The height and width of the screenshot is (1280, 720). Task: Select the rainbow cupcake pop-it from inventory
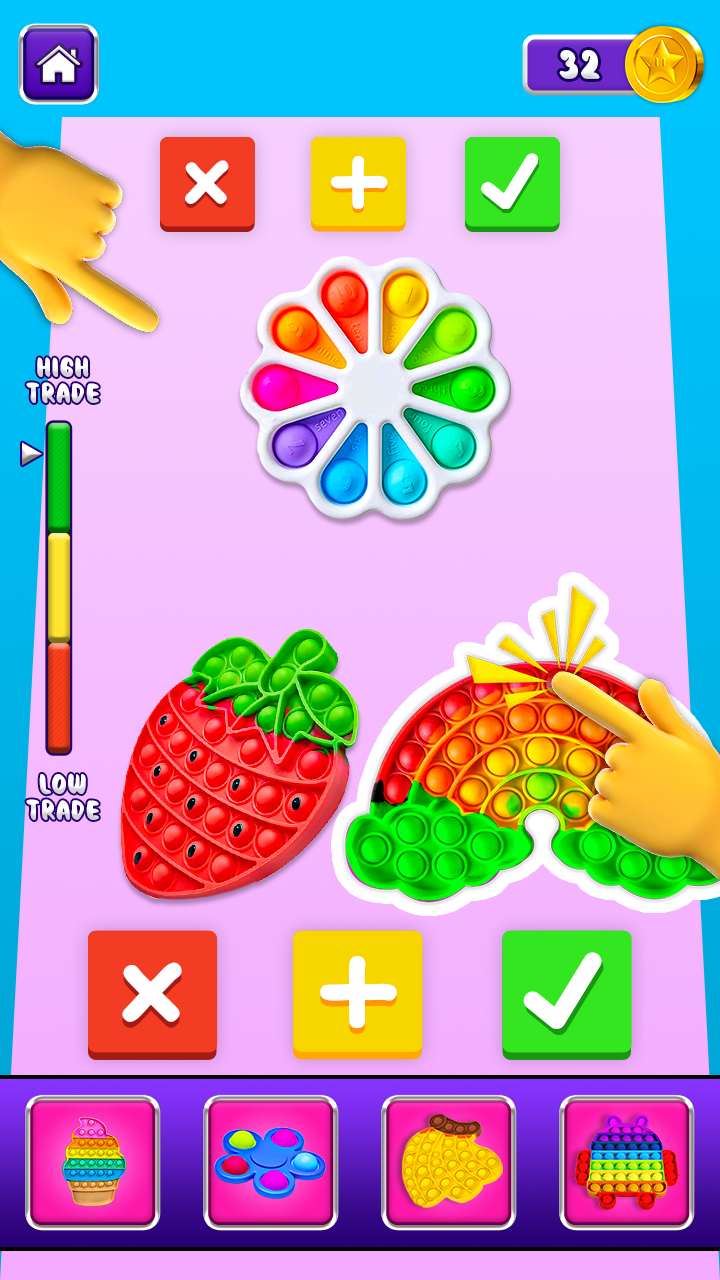pos(93,1162)
